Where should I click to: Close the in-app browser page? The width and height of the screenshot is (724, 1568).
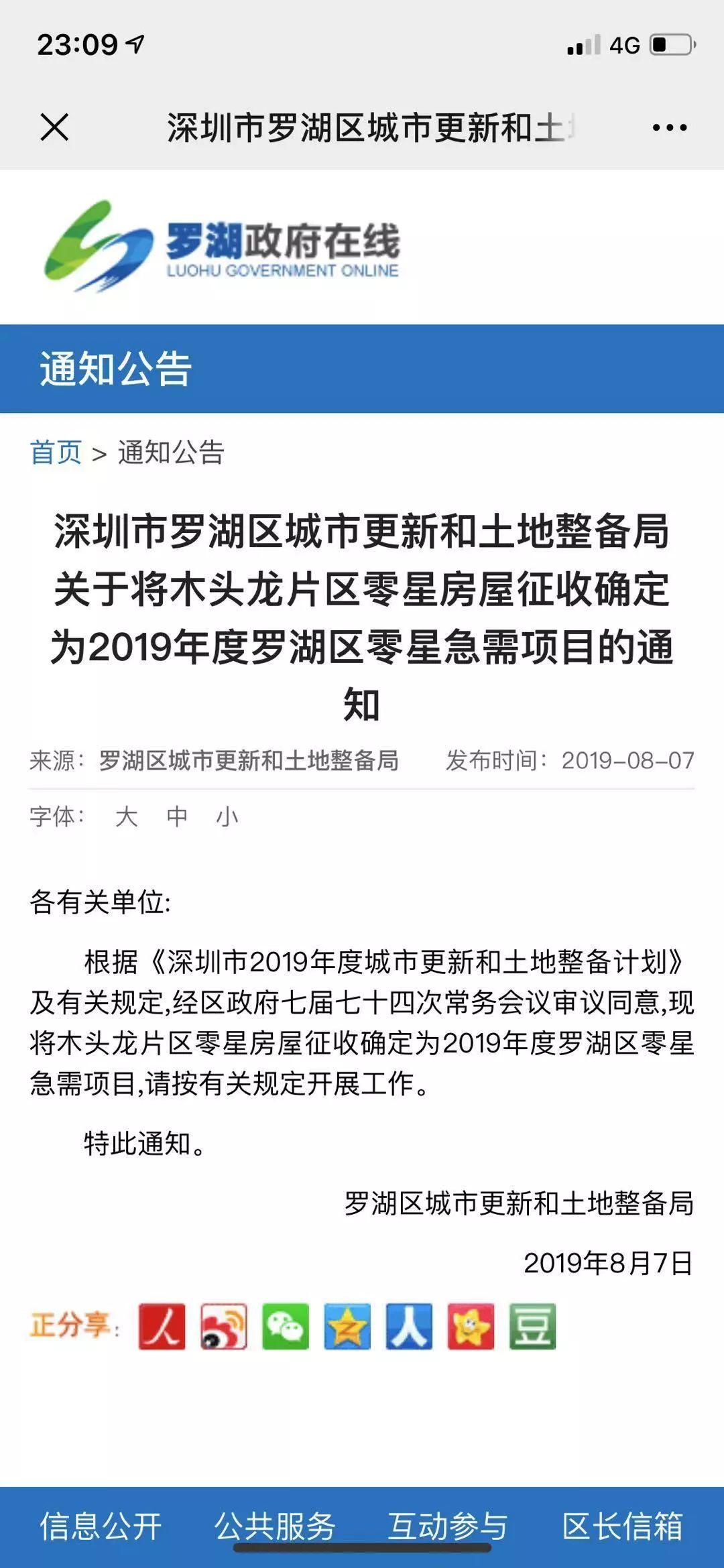tap(54, 127)
